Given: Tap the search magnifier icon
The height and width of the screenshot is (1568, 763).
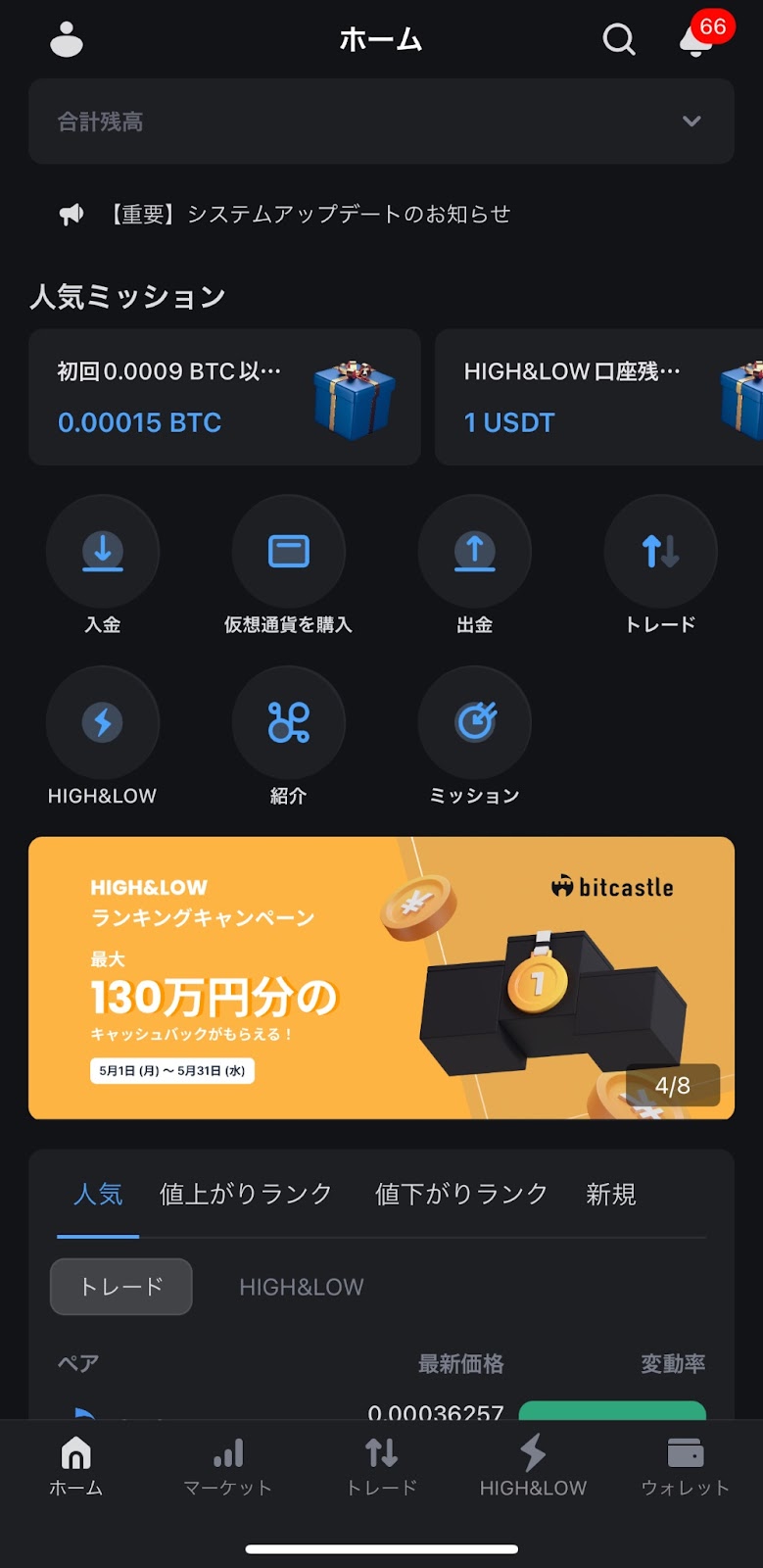Looking at the screenshot, I should tap(618, 39).
